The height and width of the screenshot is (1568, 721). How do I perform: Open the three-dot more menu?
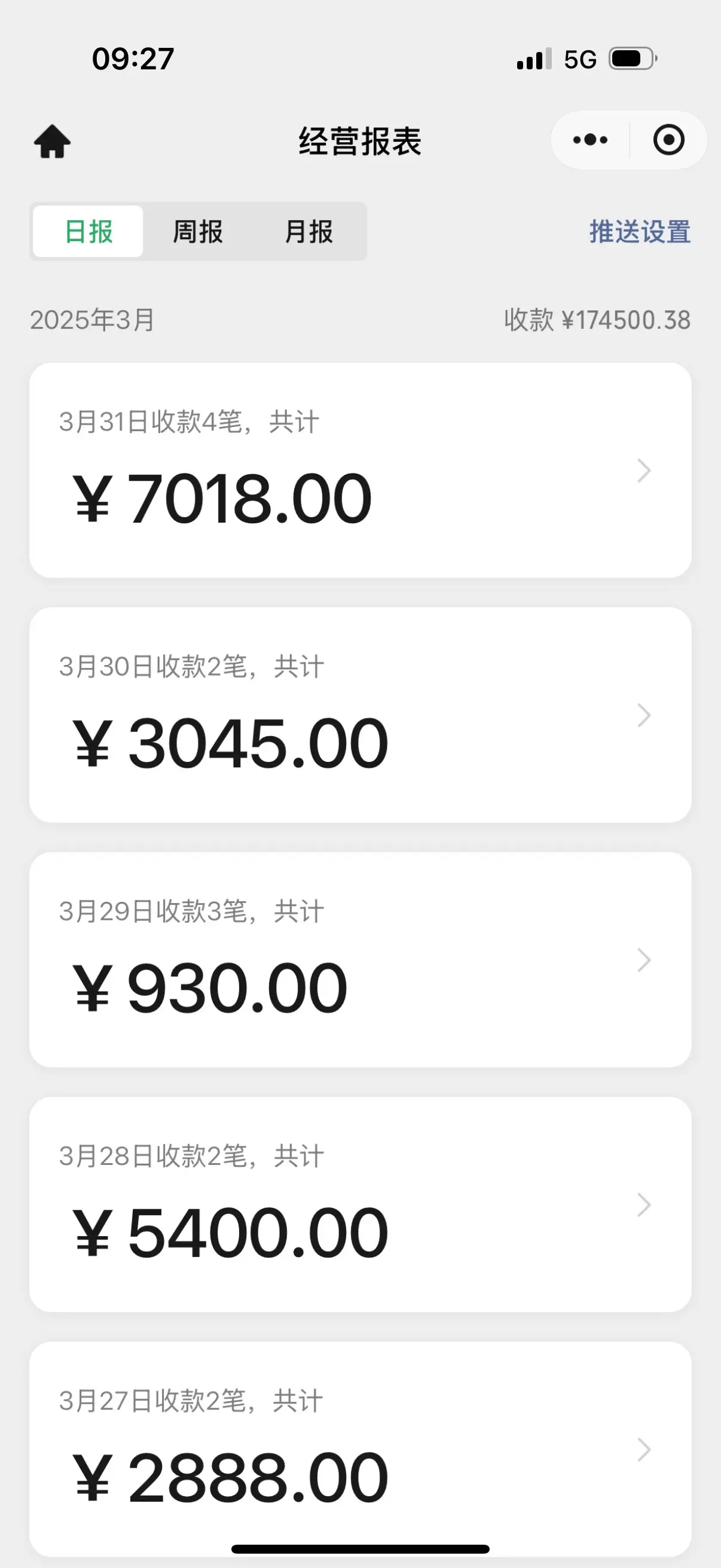point(590,140)
